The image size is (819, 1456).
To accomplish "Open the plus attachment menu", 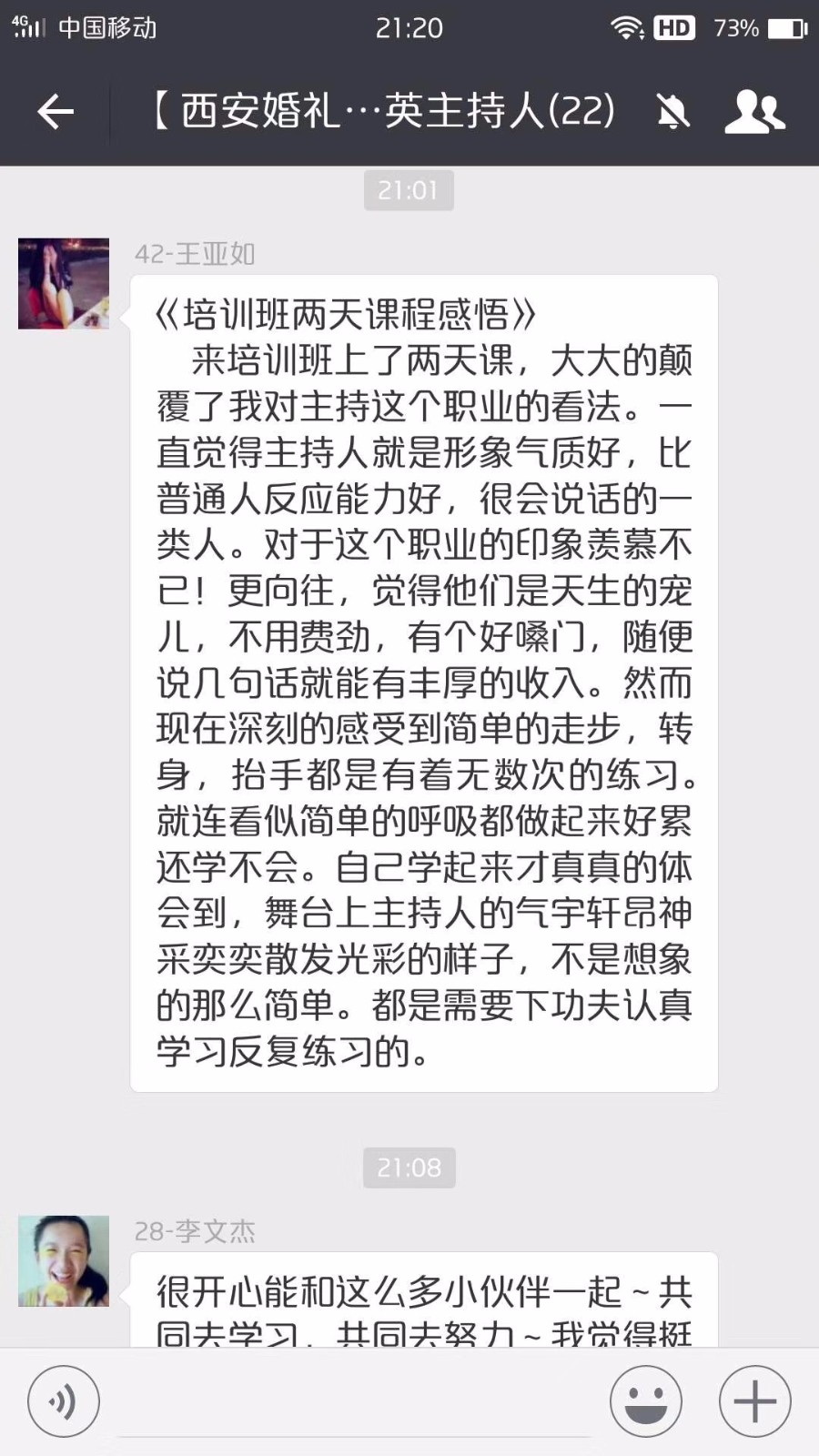I will 754,1401.
